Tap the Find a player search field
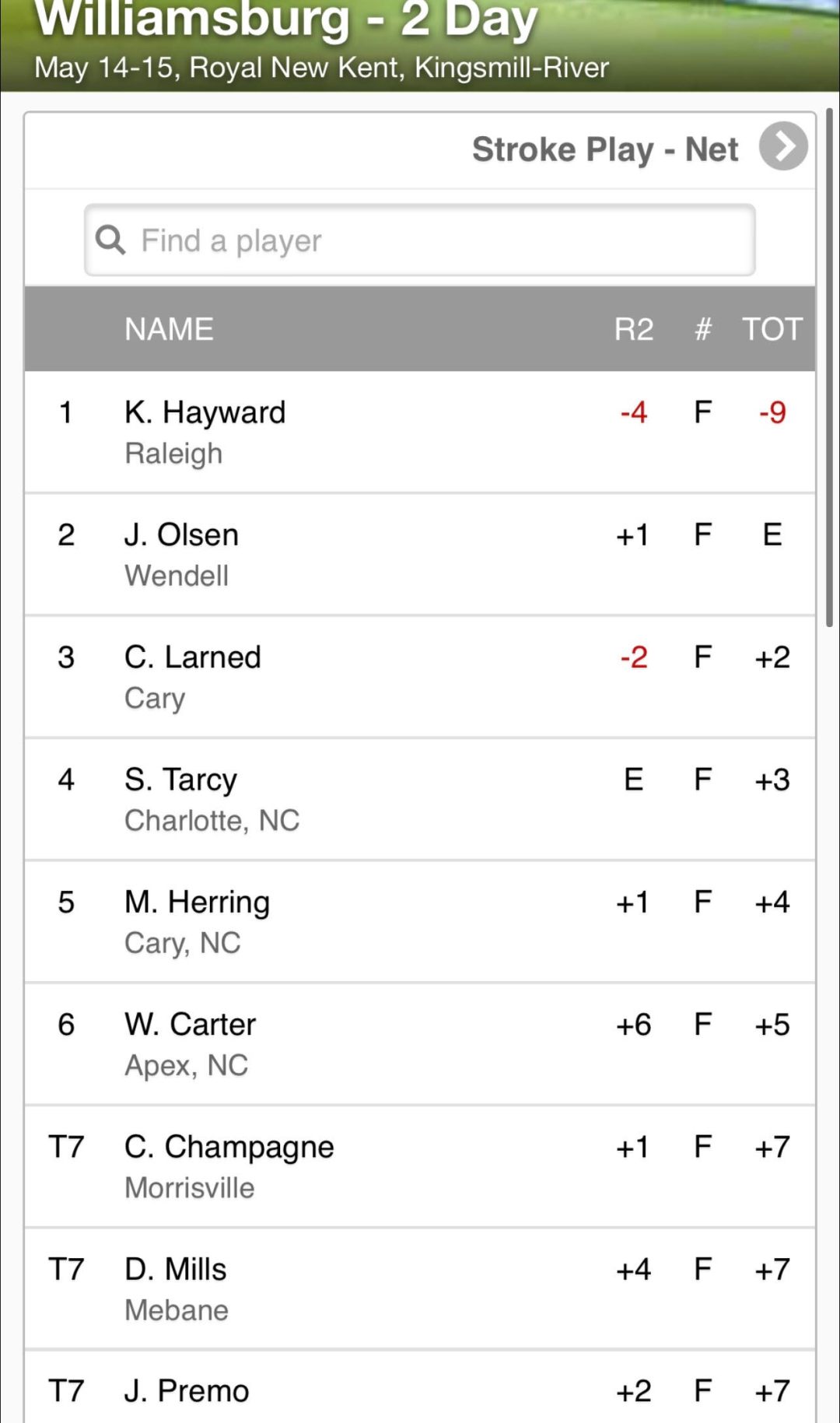The width and height of the screenshot is (840, 1423). pyautogui.click(x=420, y=240)
